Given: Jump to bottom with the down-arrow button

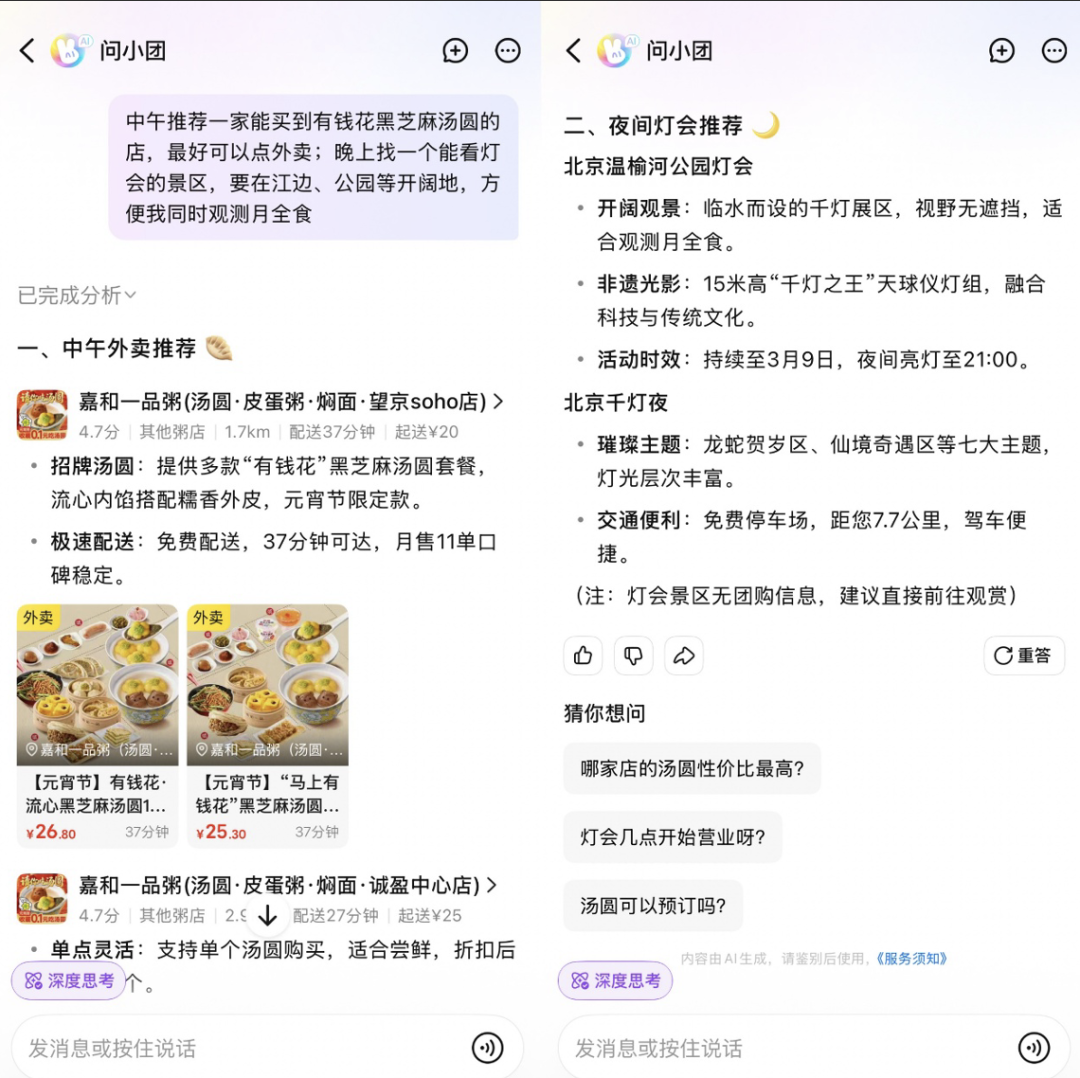Looking at the screenshot, I should [x=267, y=915].
